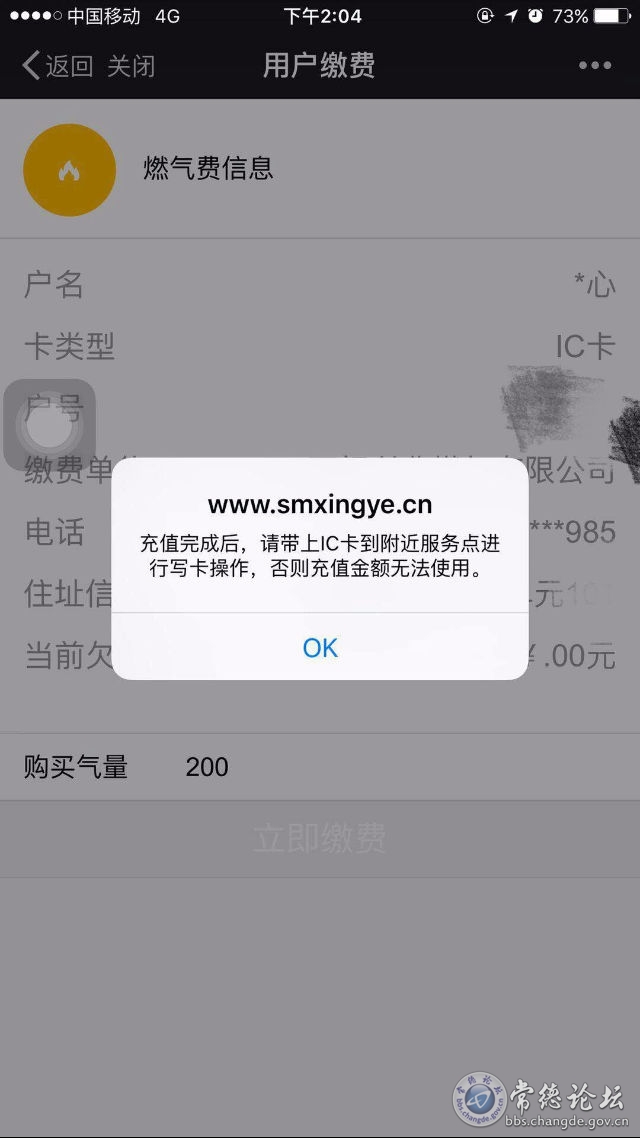Close the page with 关闭

point(131,66)
